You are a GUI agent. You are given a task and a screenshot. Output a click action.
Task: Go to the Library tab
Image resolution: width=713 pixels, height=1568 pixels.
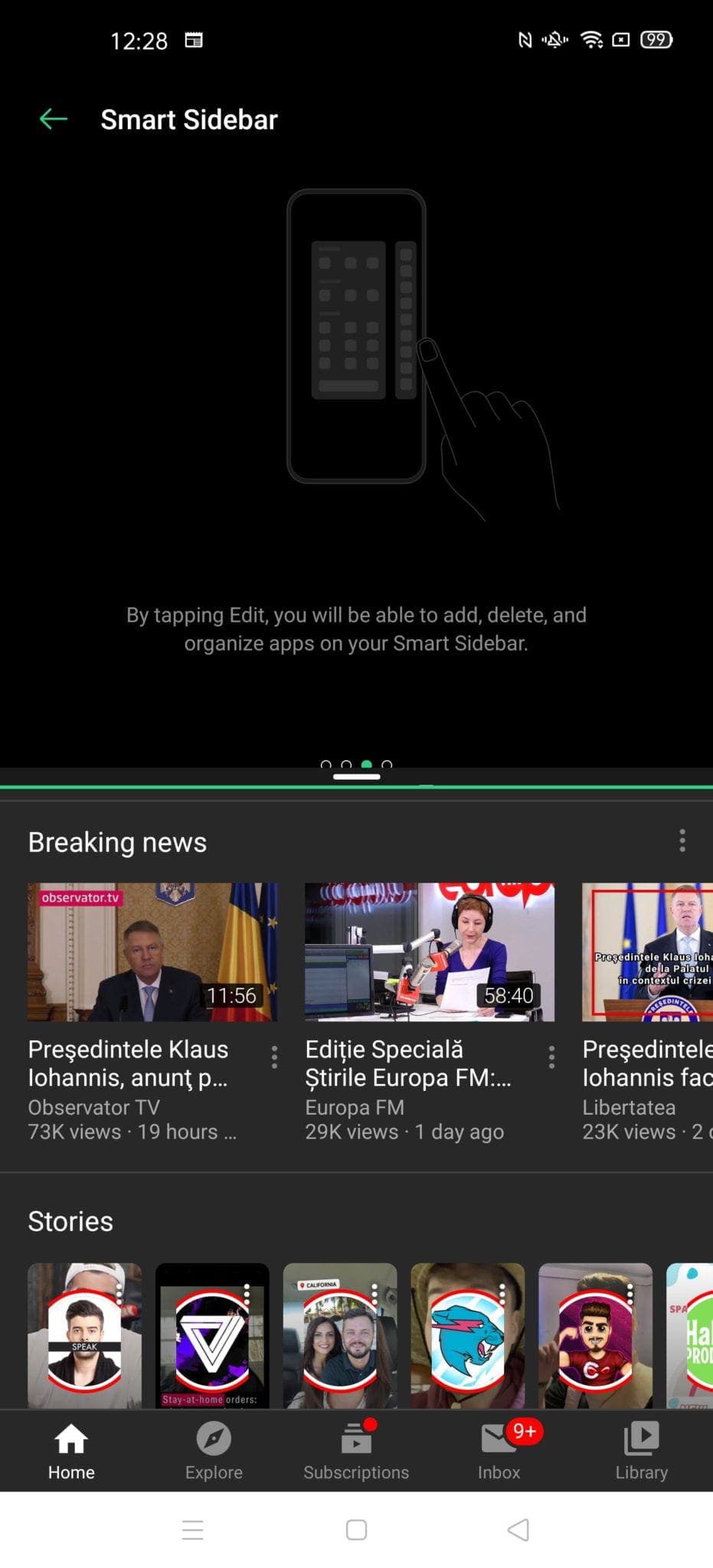pyautogui.click(x=641, y=1451)
